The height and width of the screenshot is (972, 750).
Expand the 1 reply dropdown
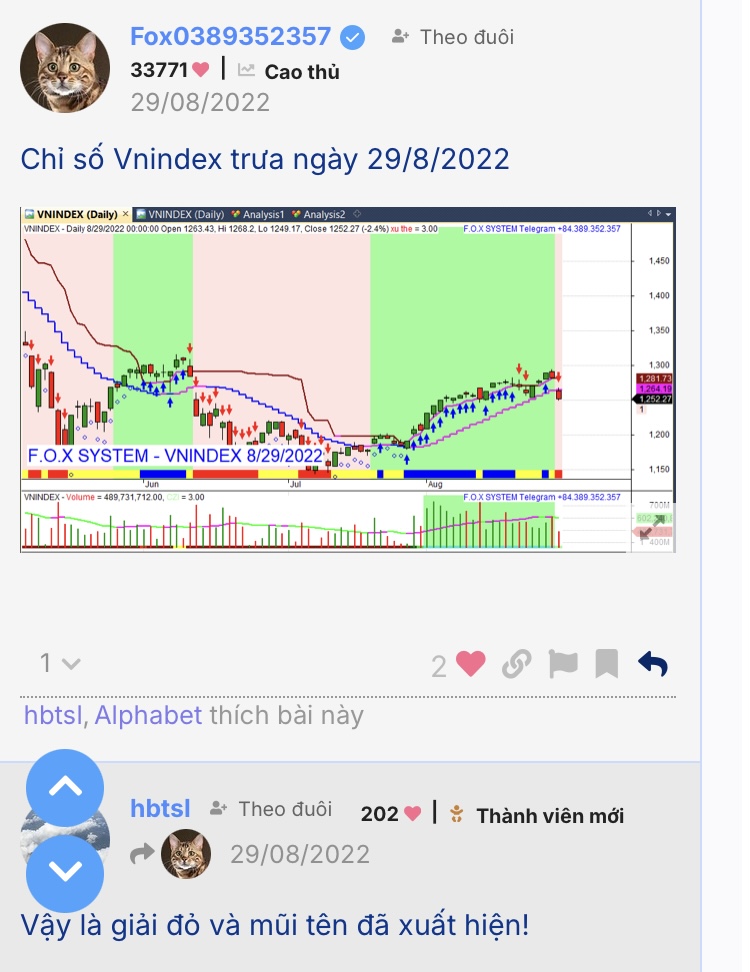click(x=60, y=663)
